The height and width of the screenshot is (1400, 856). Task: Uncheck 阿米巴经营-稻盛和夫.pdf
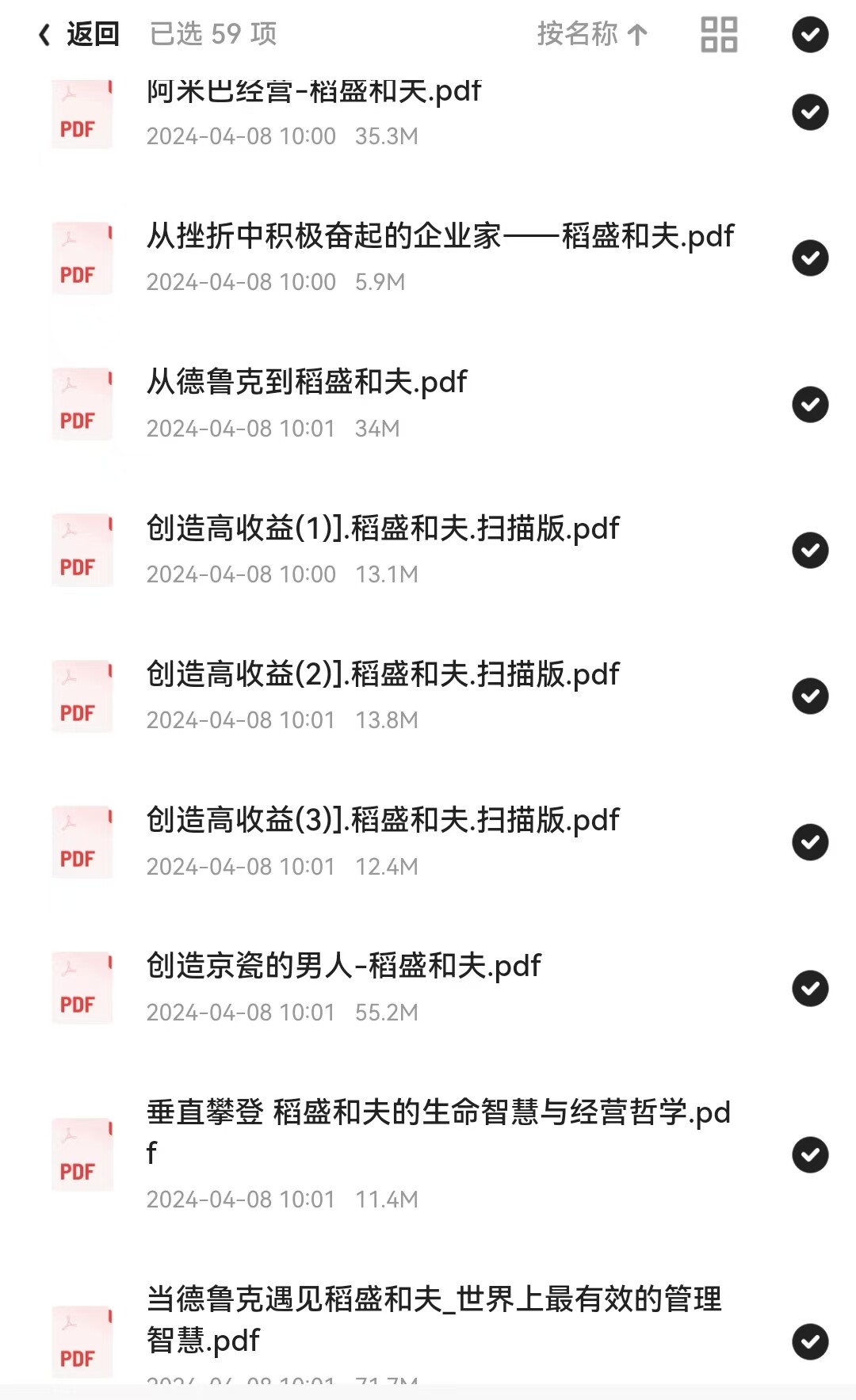pos(810,112)
